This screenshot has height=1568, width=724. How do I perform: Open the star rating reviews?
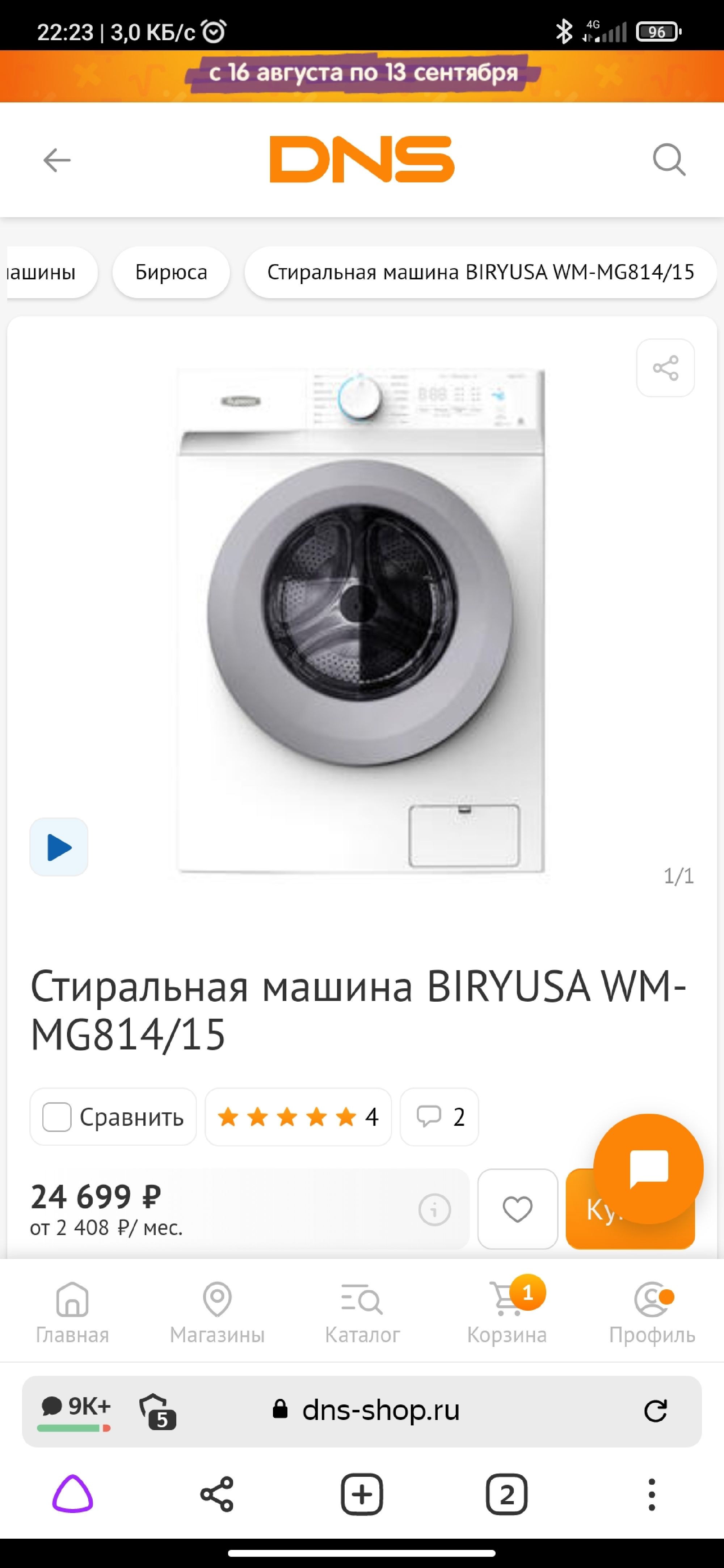point(298,1117)
